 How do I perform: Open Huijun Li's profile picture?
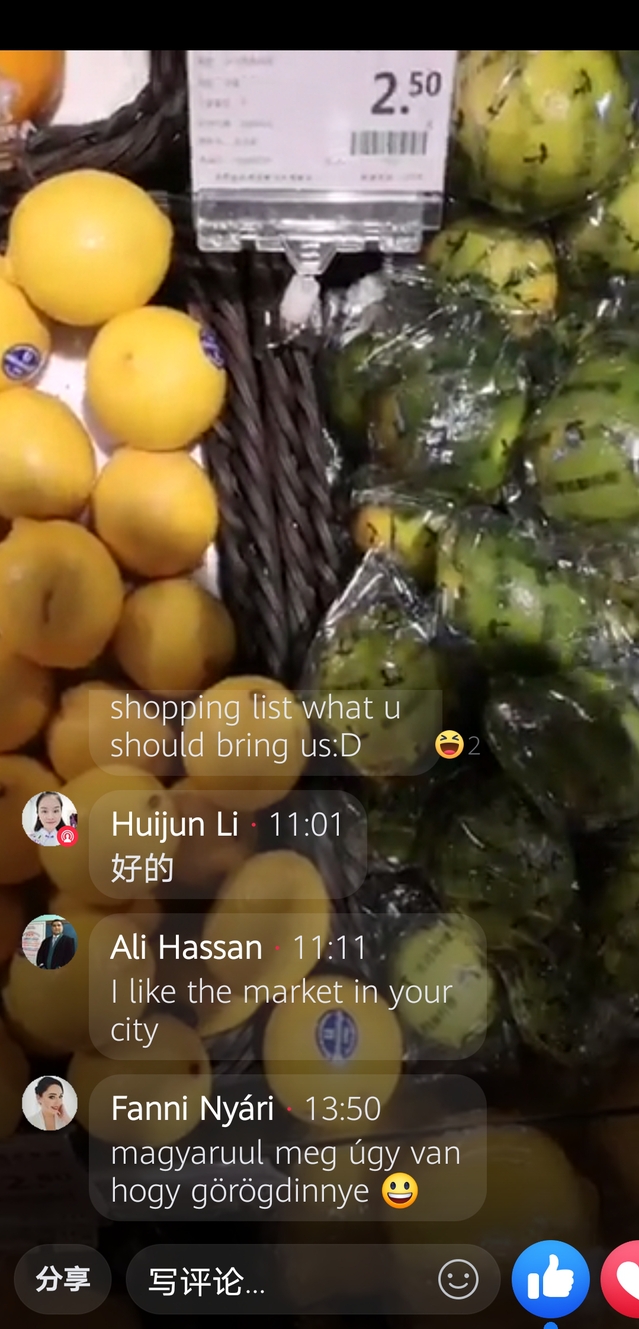[49, 819]
